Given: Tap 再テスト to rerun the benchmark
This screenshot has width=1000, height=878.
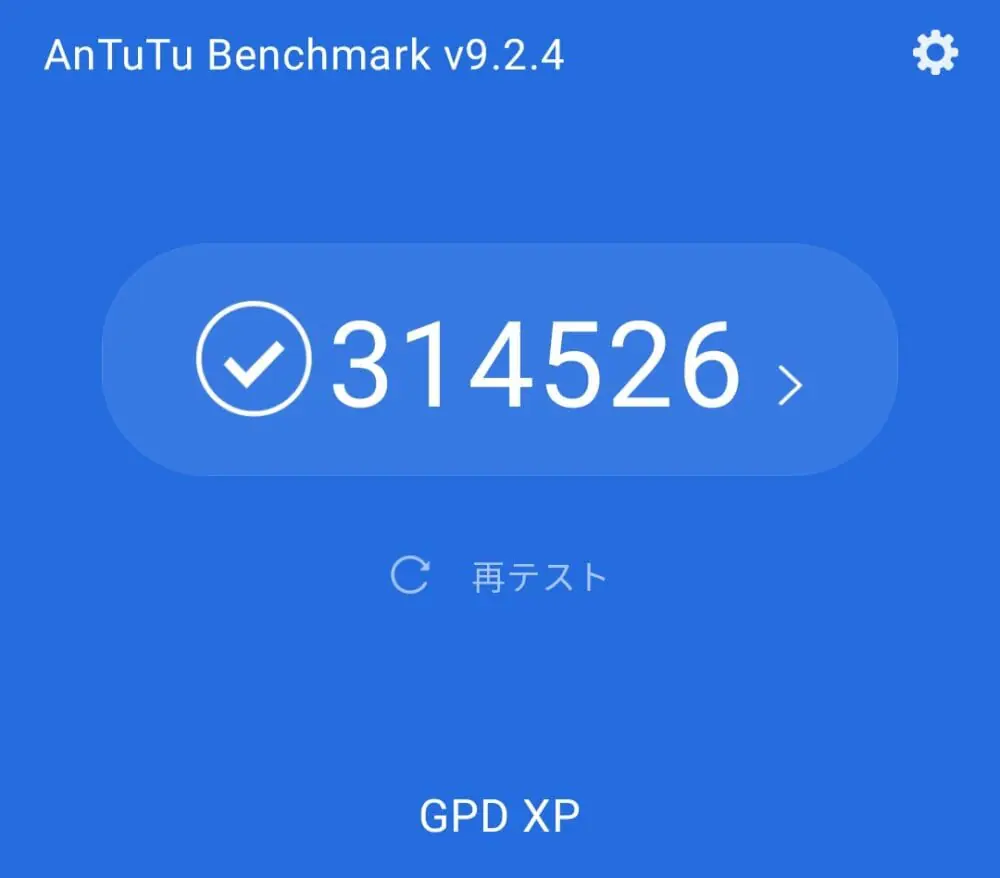Looking at the screenshot, I should (x=500, y=577).
